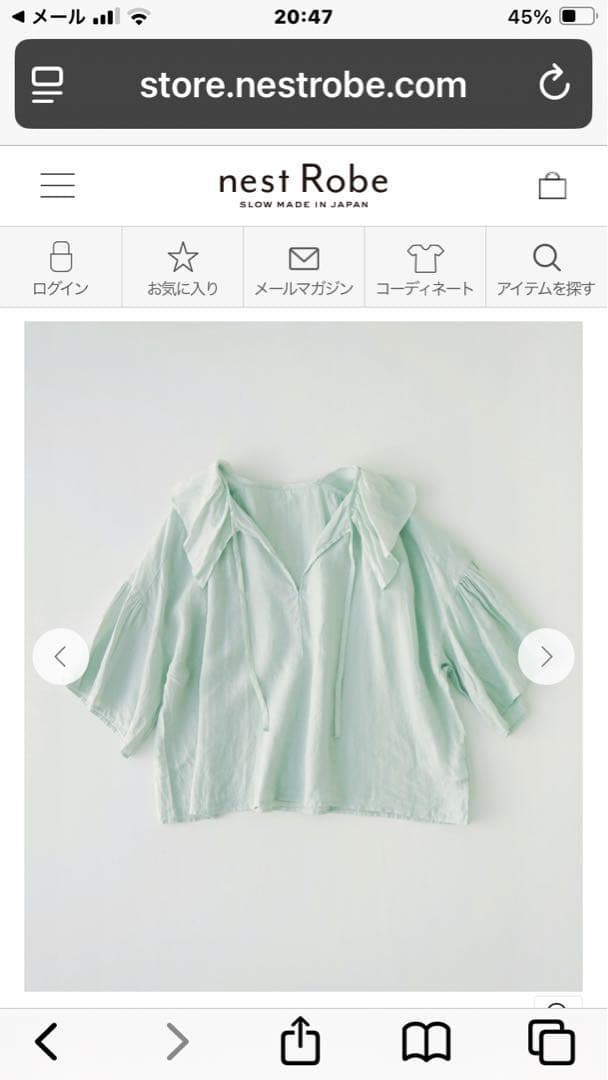
Task: Open お気に入り favorites
Action: pyautogui.click(x=182, y=268)
